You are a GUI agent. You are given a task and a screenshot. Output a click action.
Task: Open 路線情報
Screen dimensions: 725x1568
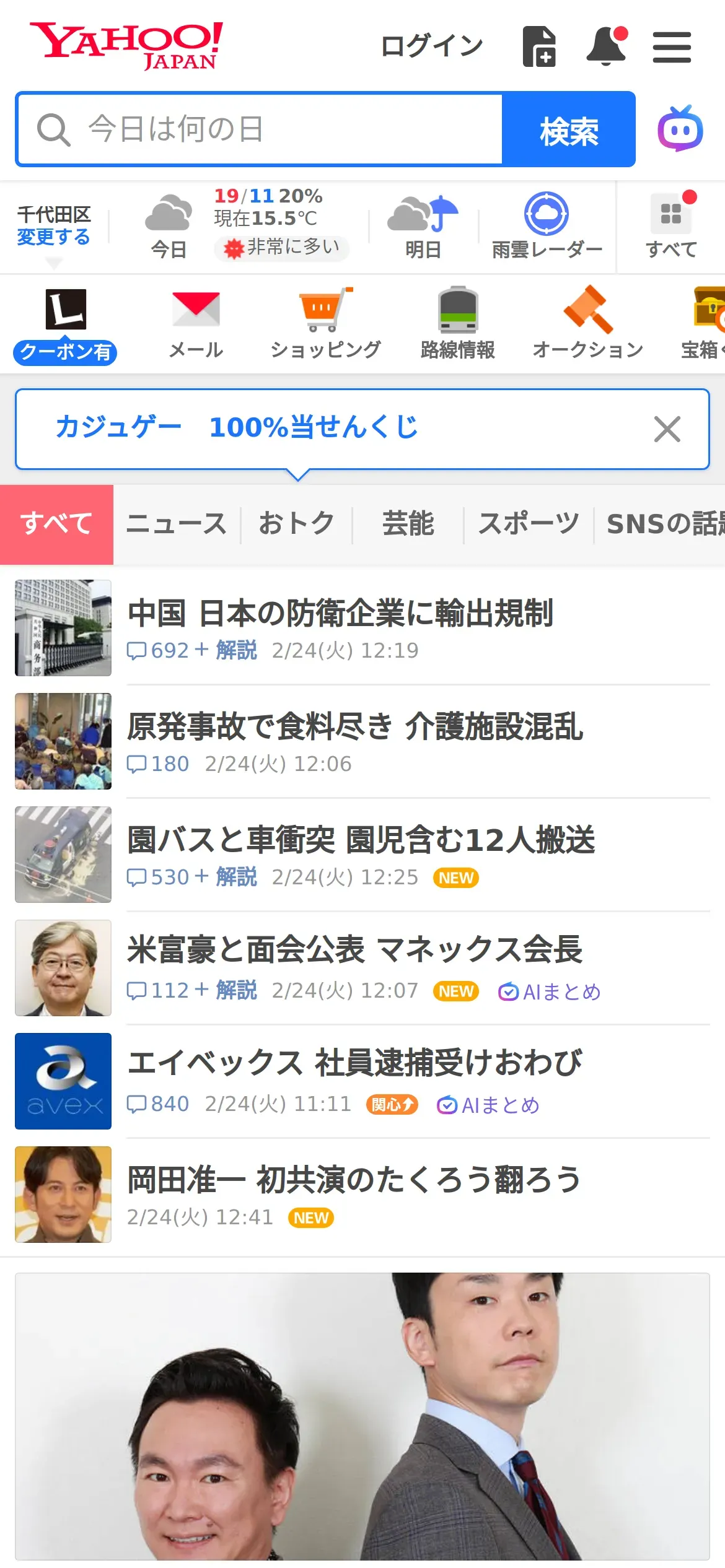point(457,323)
